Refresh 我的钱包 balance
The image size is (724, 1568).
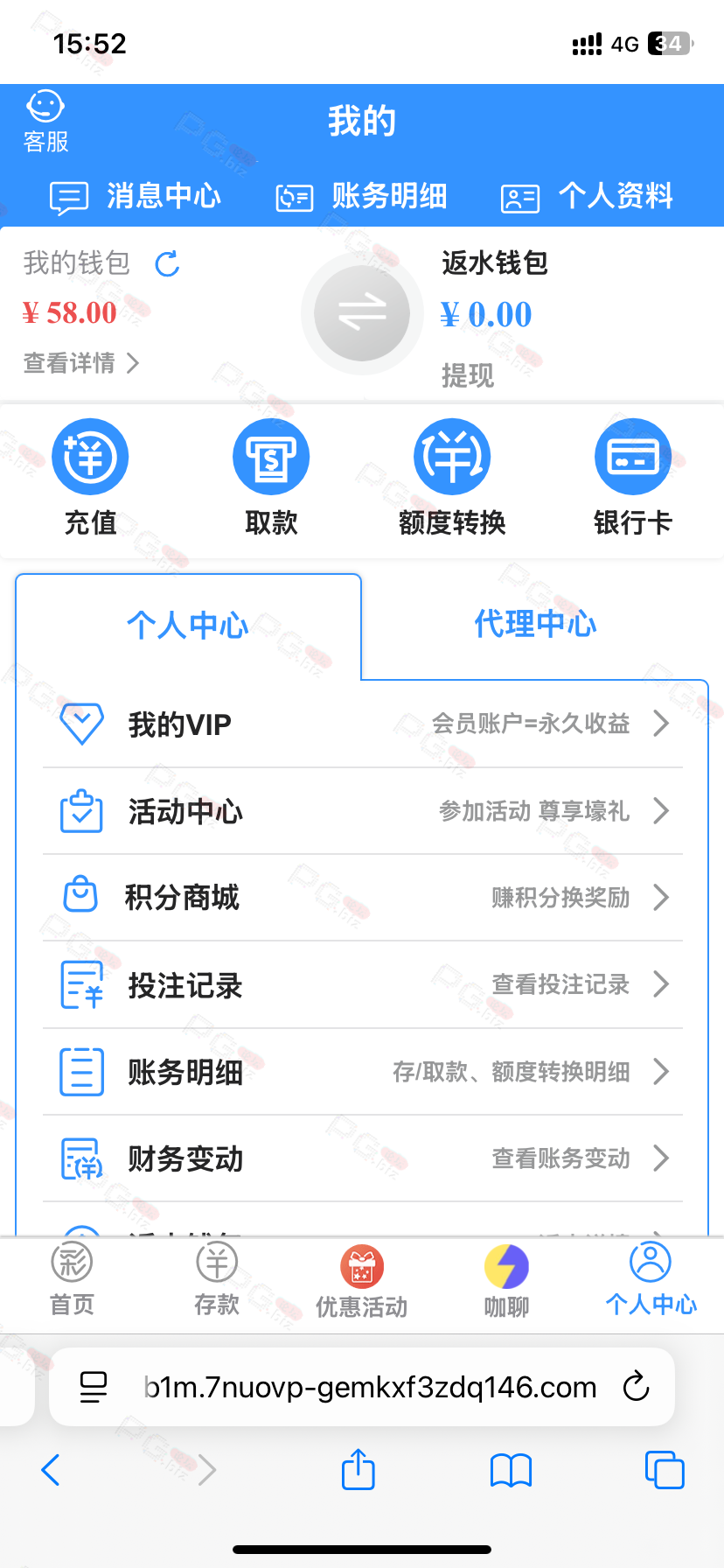pyautogui.click(x=167, y=263)
